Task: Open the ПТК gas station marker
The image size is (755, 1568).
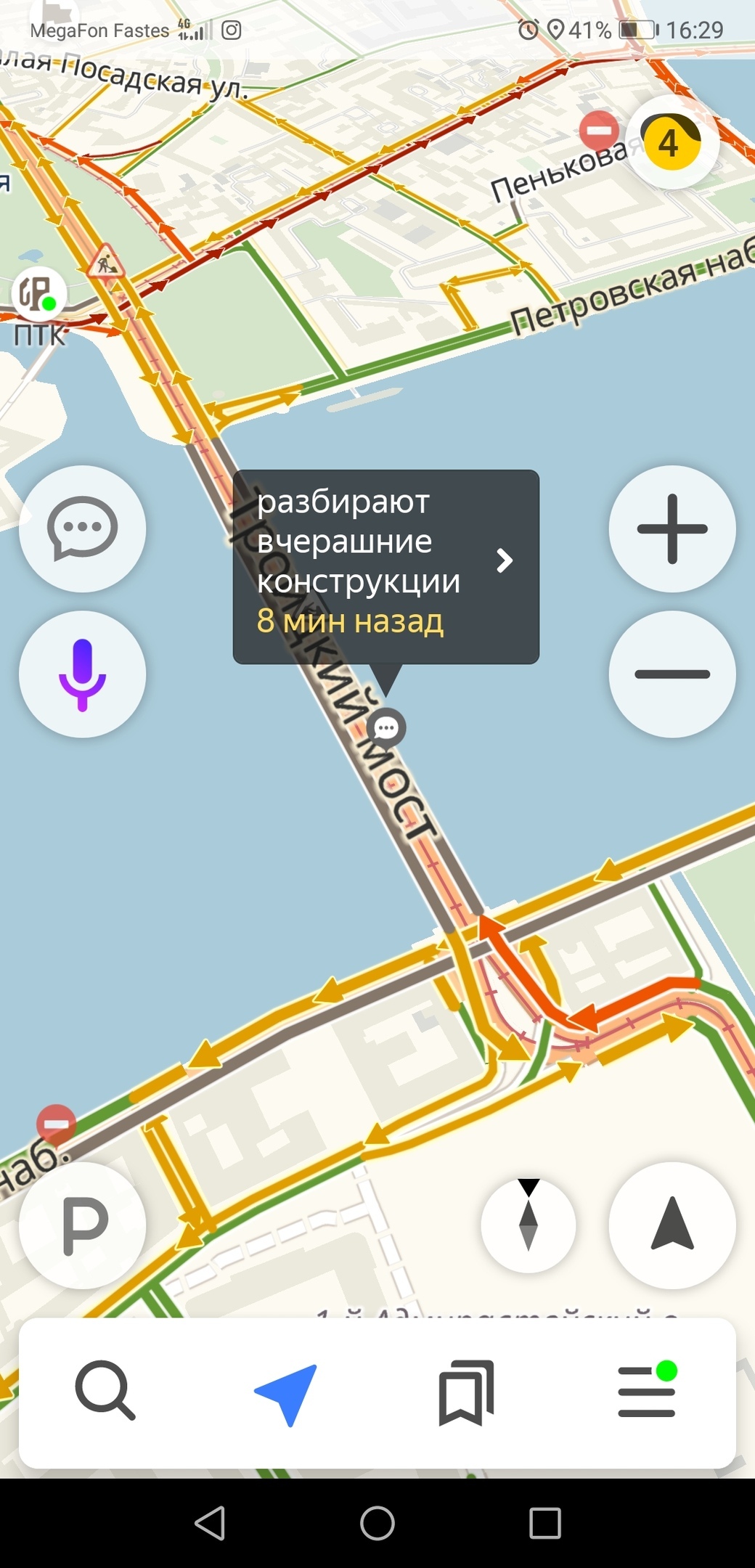Action: point(38,294)
